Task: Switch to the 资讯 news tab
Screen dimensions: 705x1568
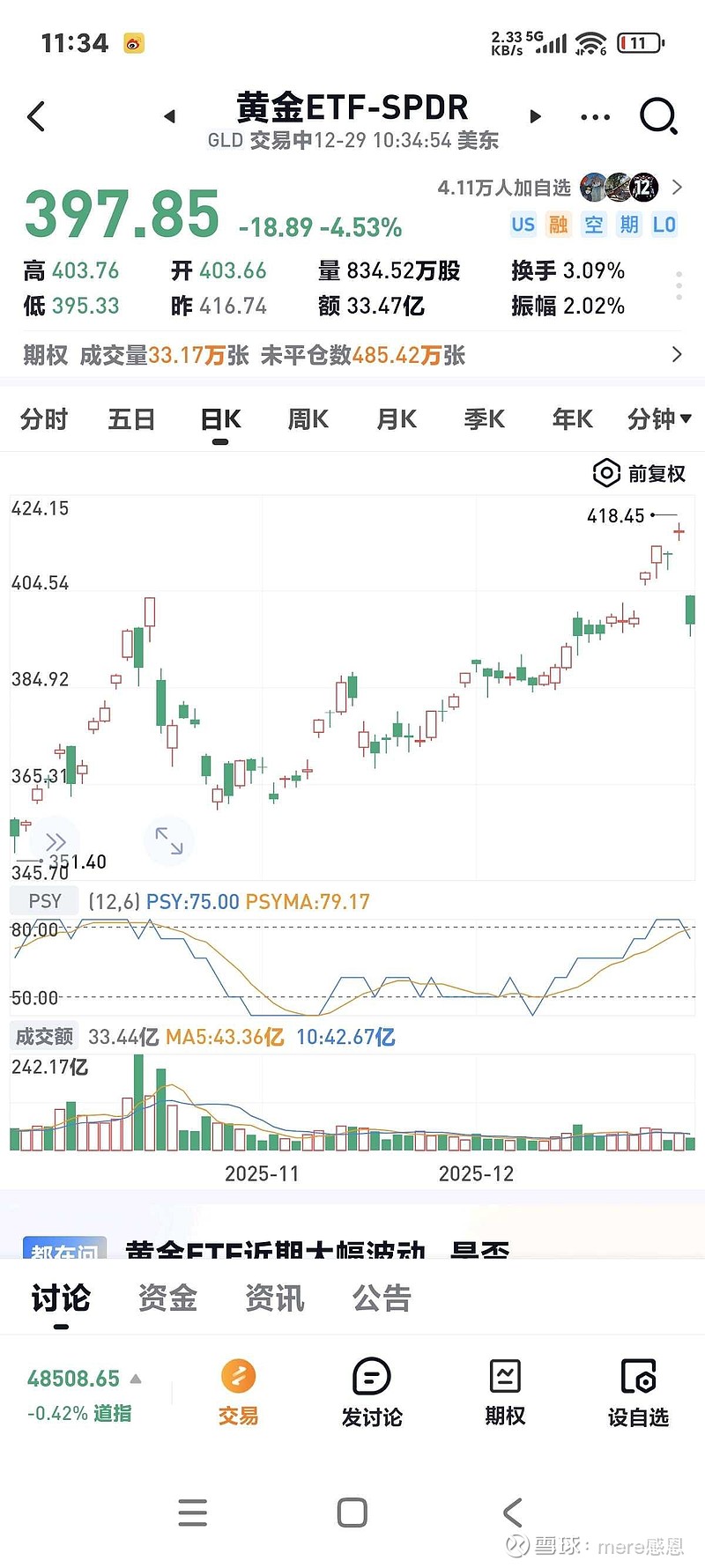Action: pos(274,1298)
